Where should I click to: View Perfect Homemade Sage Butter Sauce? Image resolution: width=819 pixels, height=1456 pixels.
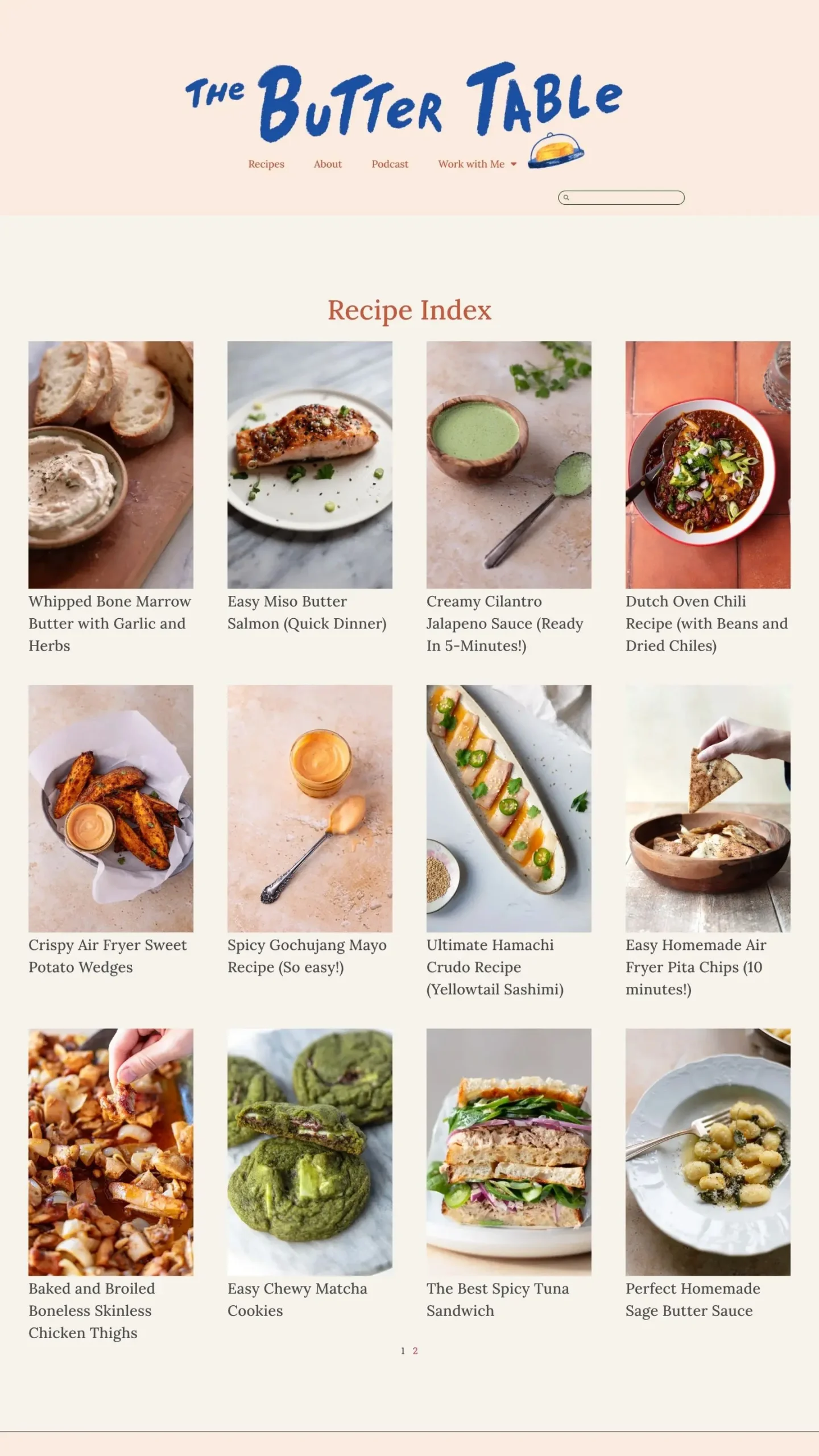(x=693, y=1300)
